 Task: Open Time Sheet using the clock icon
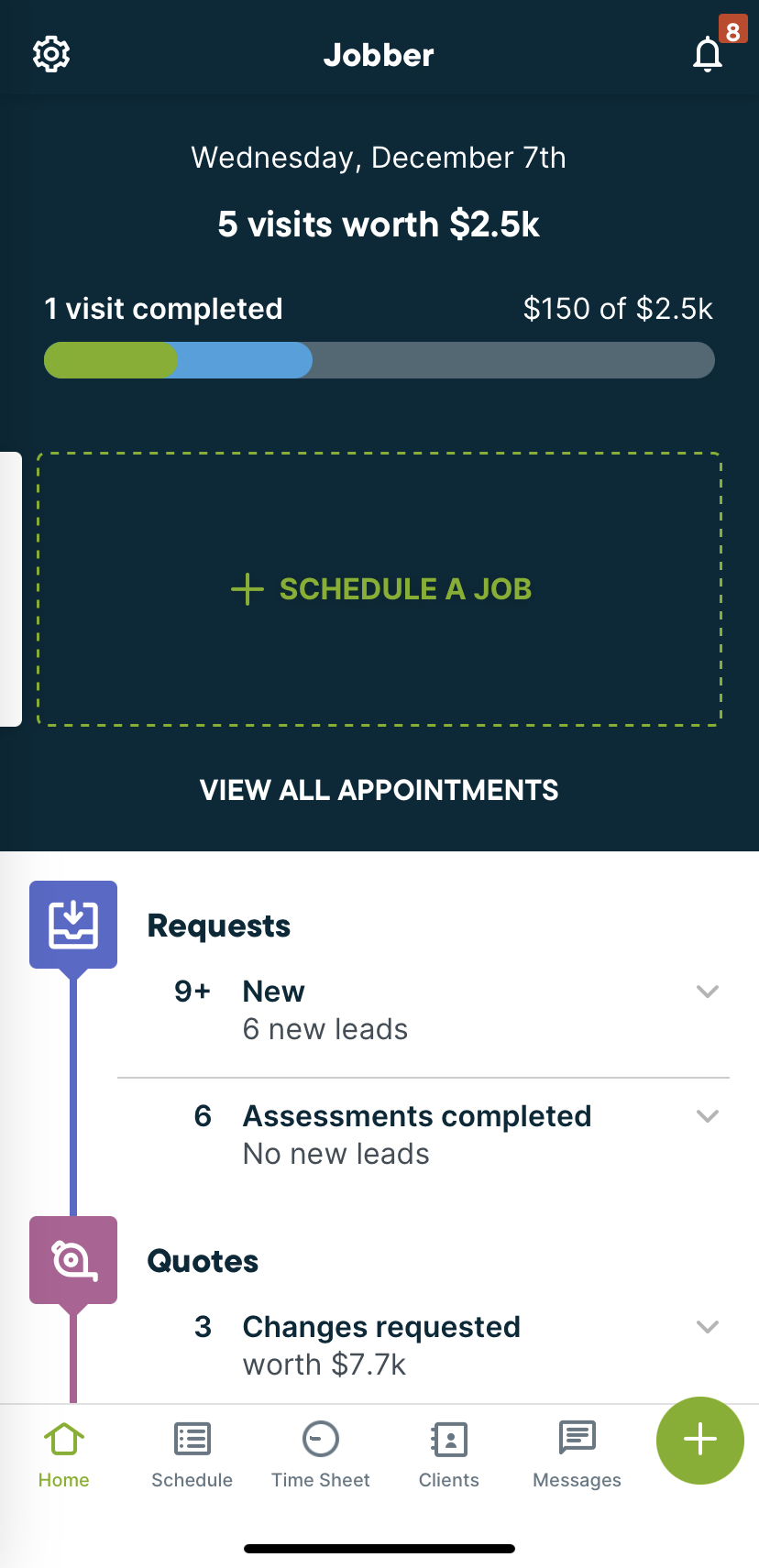point(320,1455)
